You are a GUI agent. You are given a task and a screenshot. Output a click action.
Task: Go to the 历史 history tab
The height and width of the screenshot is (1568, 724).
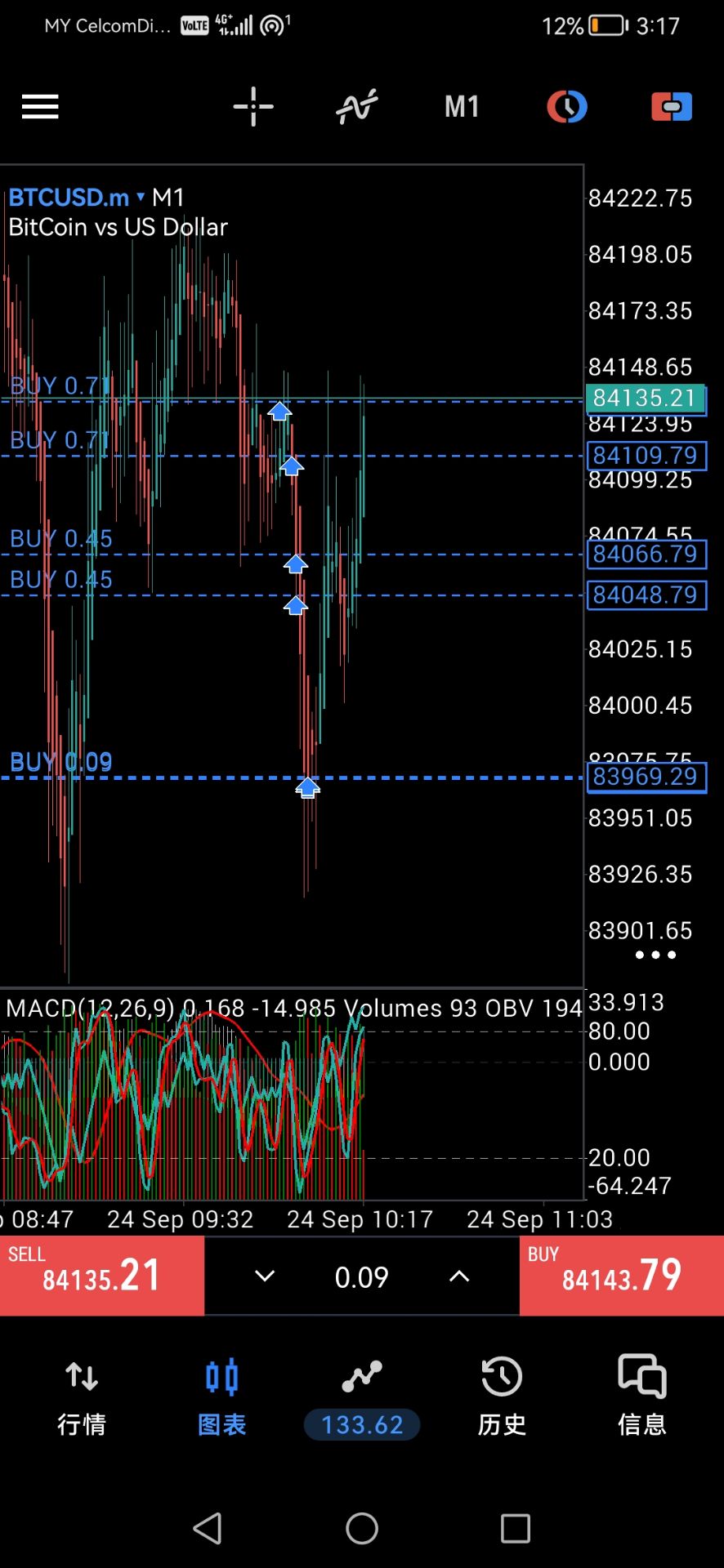coord(502,1397)
